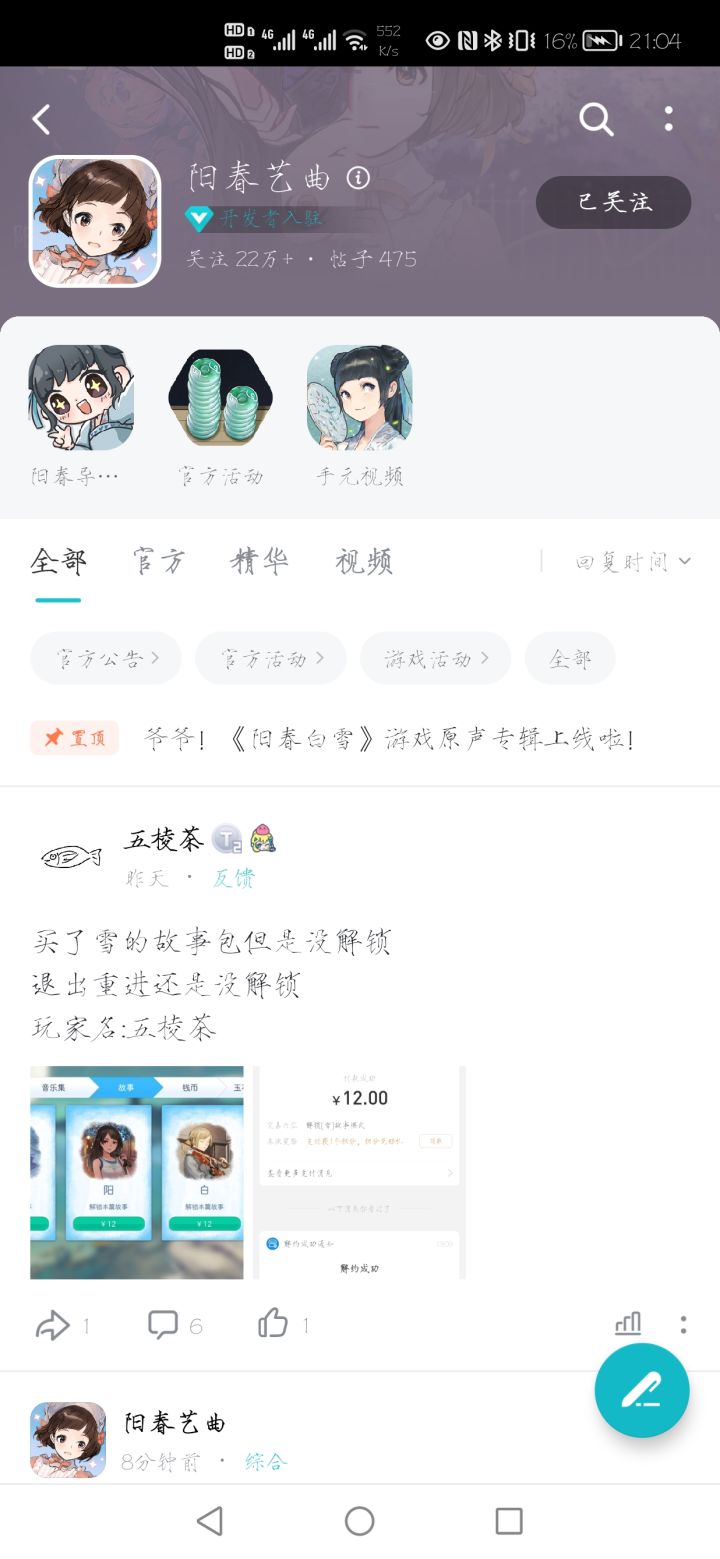View post statistics via the chart icon
720x1559 pixels.
point(627,1322)
